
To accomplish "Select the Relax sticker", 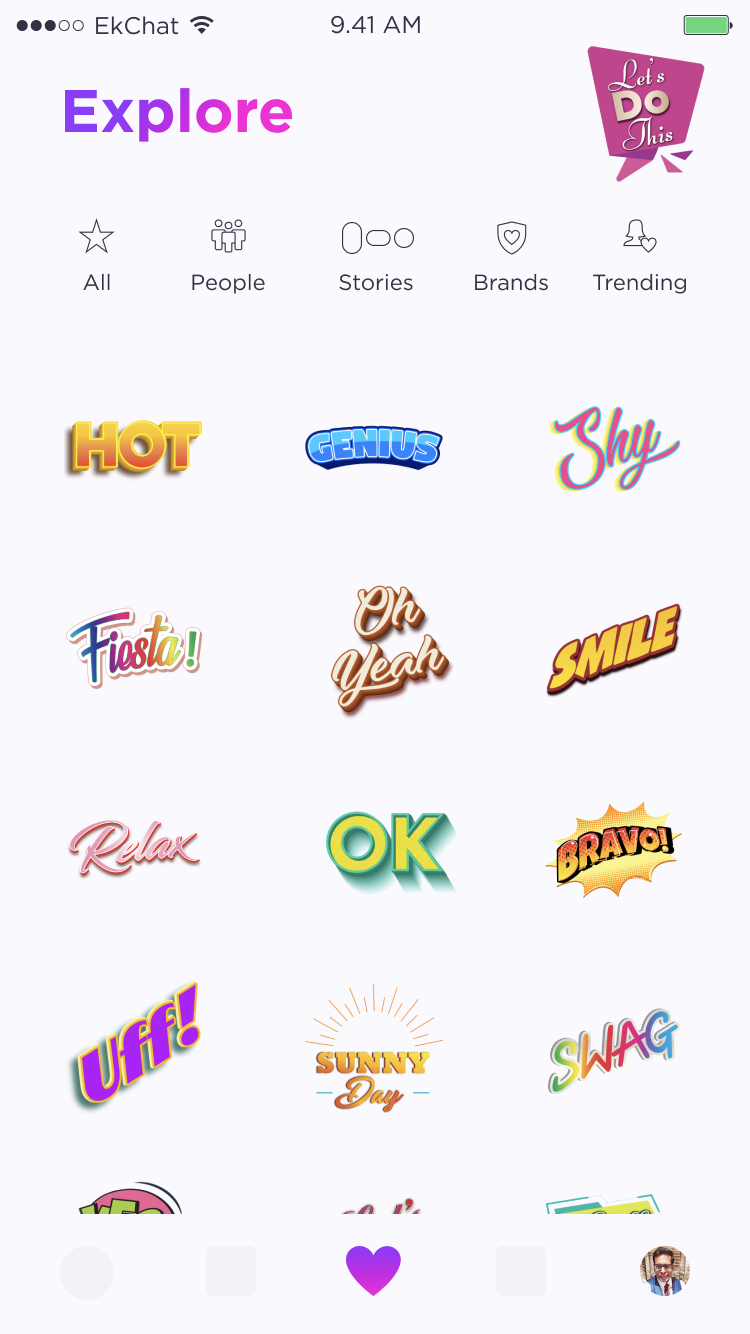I will point(134,847).
